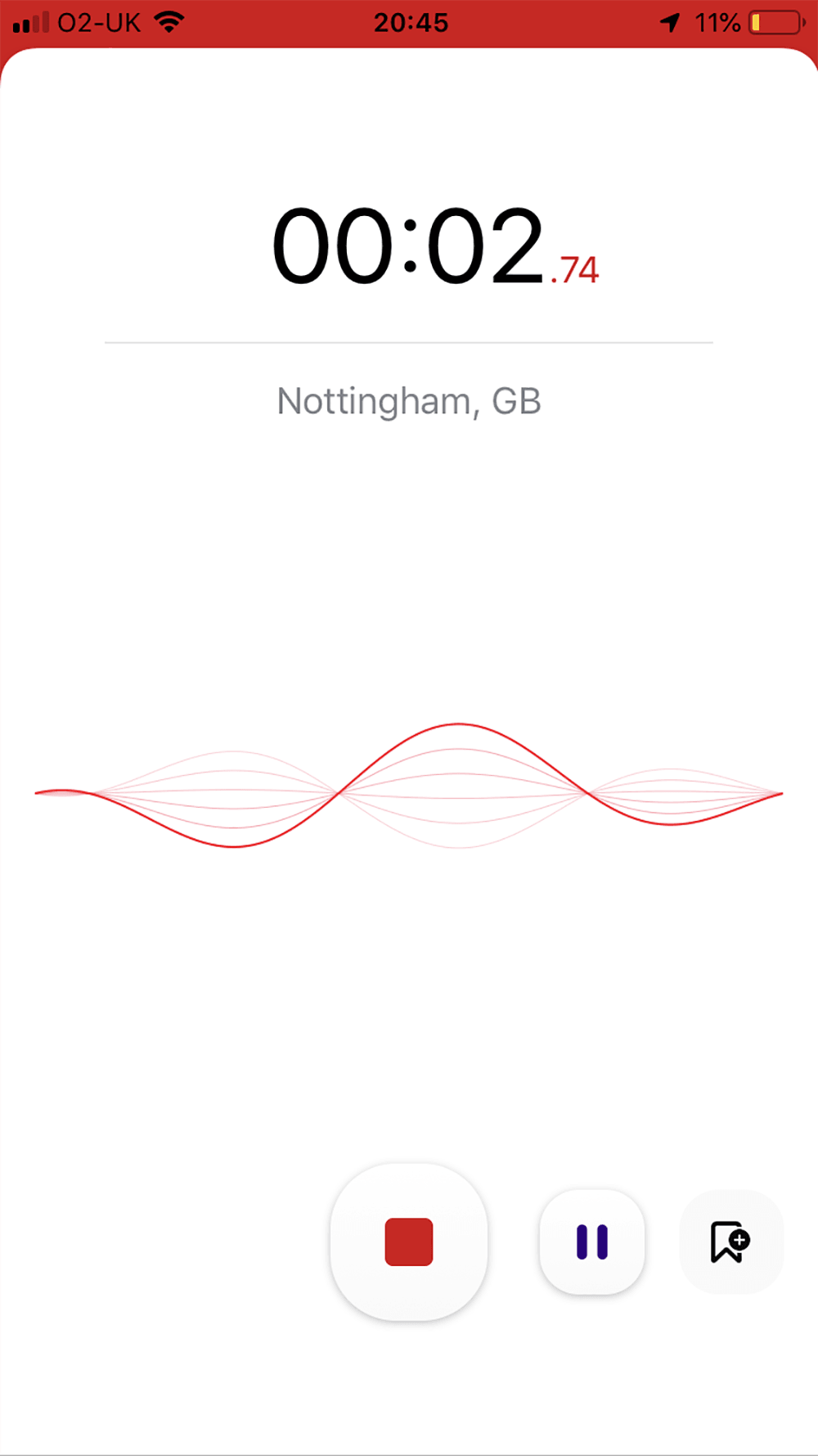The image size is (818, 1456).
Task: Stop the current recording
Action: point(408,1242)
